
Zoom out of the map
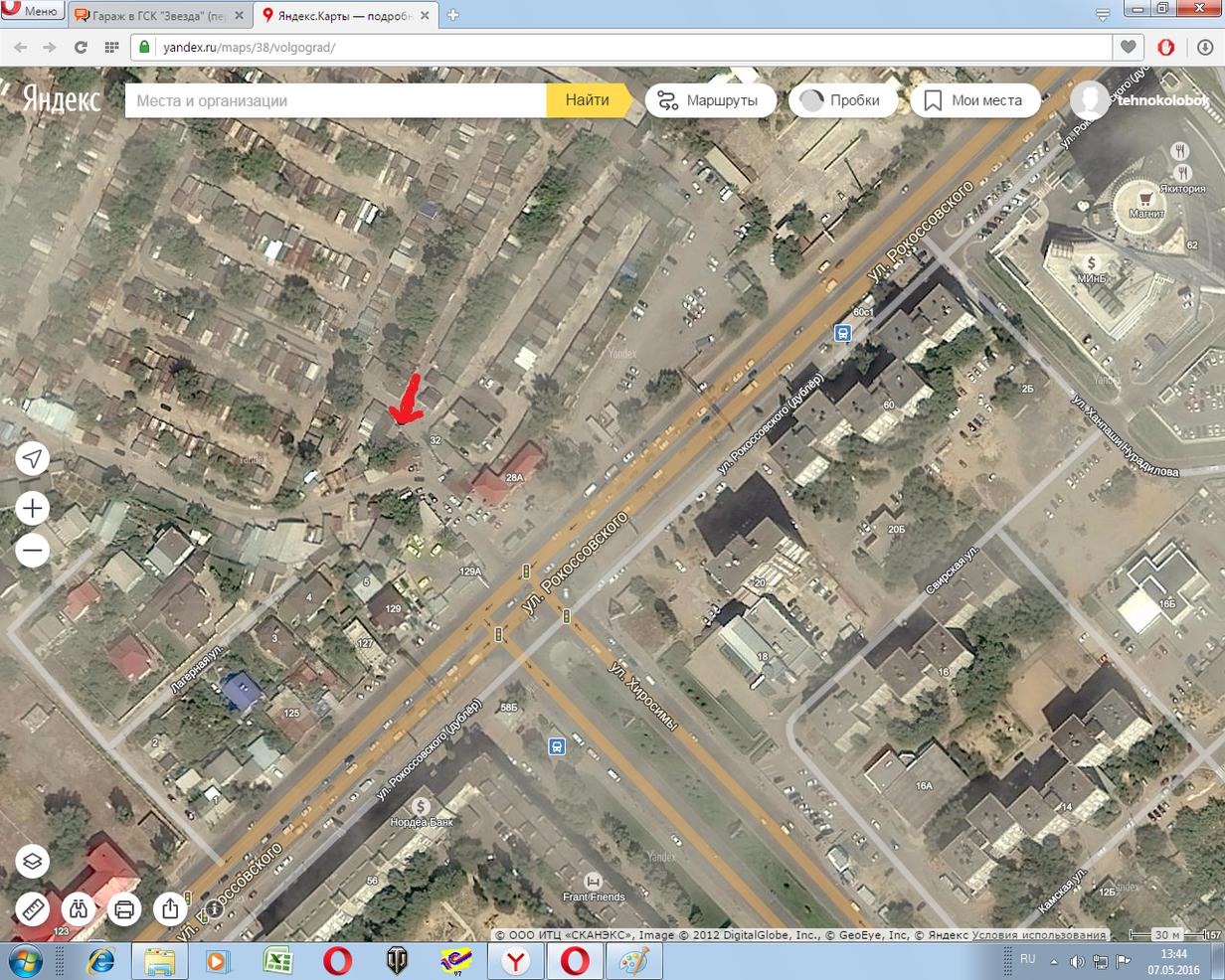pos(33,551)
